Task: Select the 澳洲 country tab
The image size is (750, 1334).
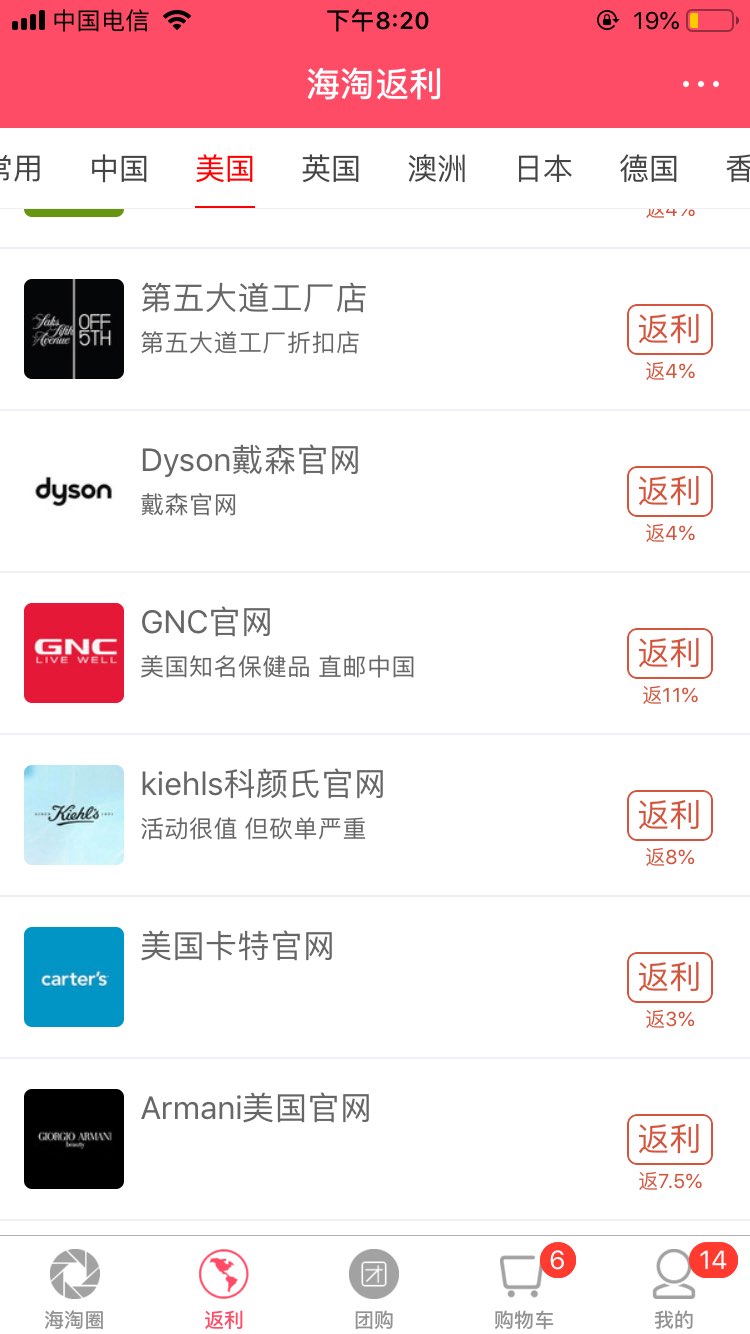Action: tap(437, 168)
